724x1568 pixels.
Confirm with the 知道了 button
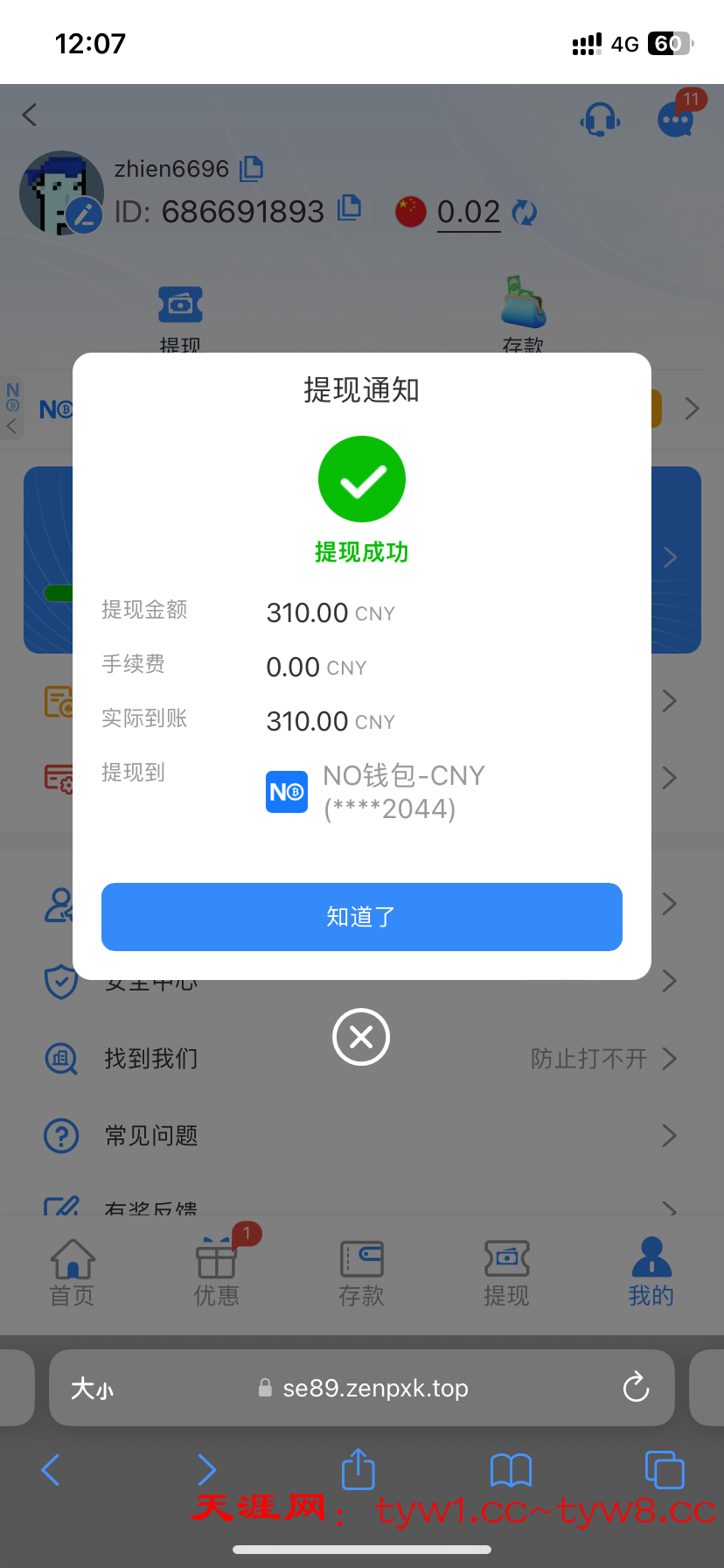coord(361,916)
